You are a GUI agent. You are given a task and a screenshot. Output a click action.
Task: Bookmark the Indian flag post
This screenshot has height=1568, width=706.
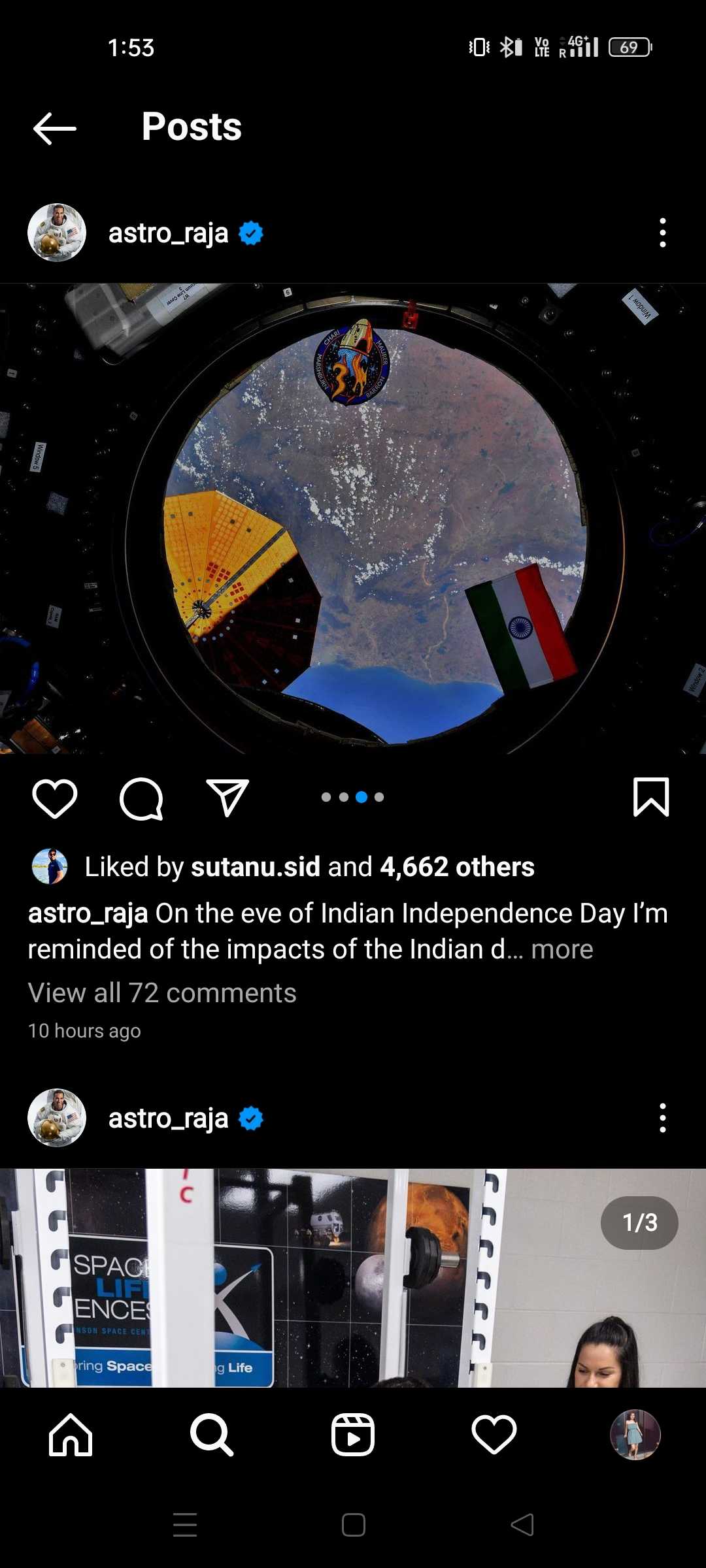click(651, 798)
